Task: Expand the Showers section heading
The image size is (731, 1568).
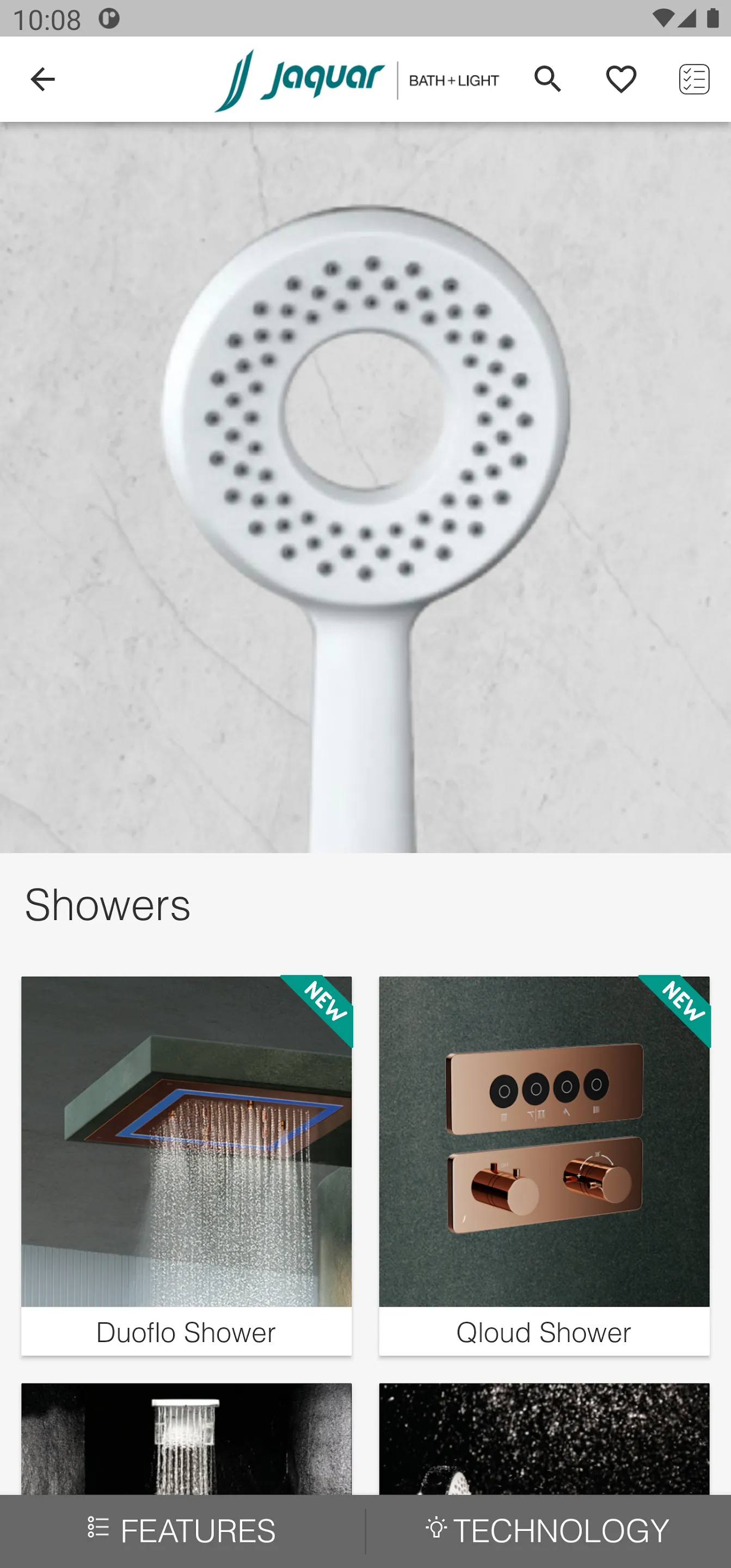Action: (x=107, y=905)
